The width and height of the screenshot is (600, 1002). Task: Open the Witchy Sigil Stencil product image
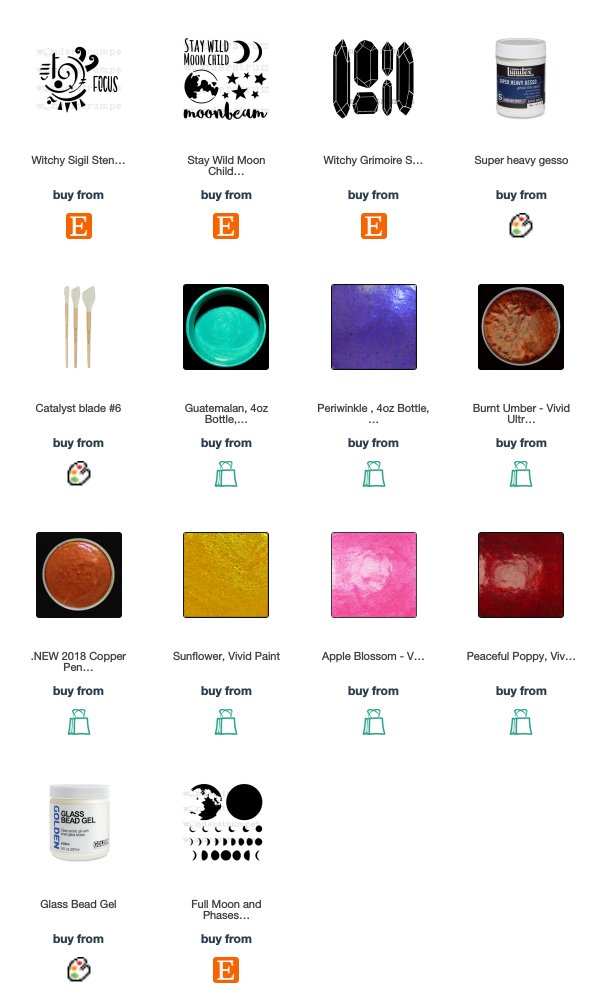click(79, 79)
